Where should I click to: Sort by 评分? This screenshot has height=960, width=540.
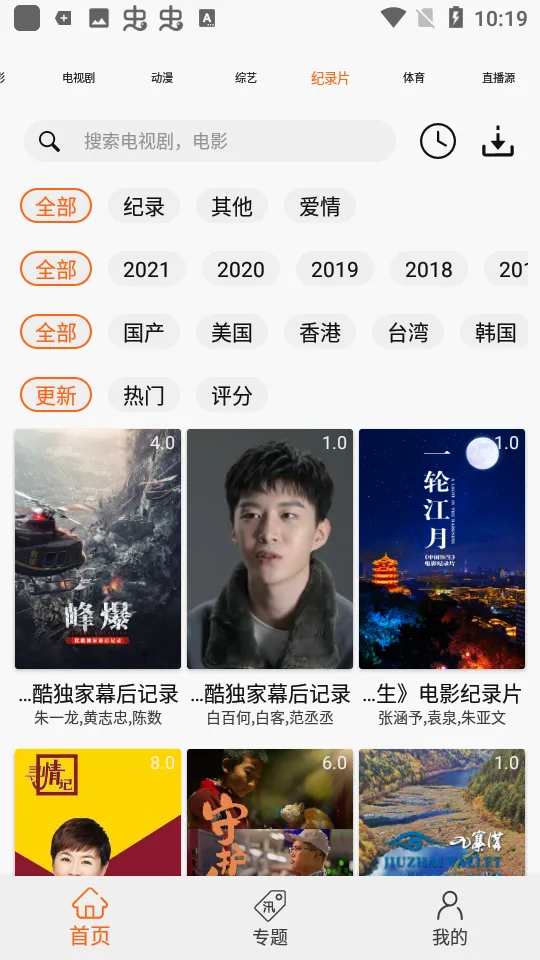pos(231,396)
